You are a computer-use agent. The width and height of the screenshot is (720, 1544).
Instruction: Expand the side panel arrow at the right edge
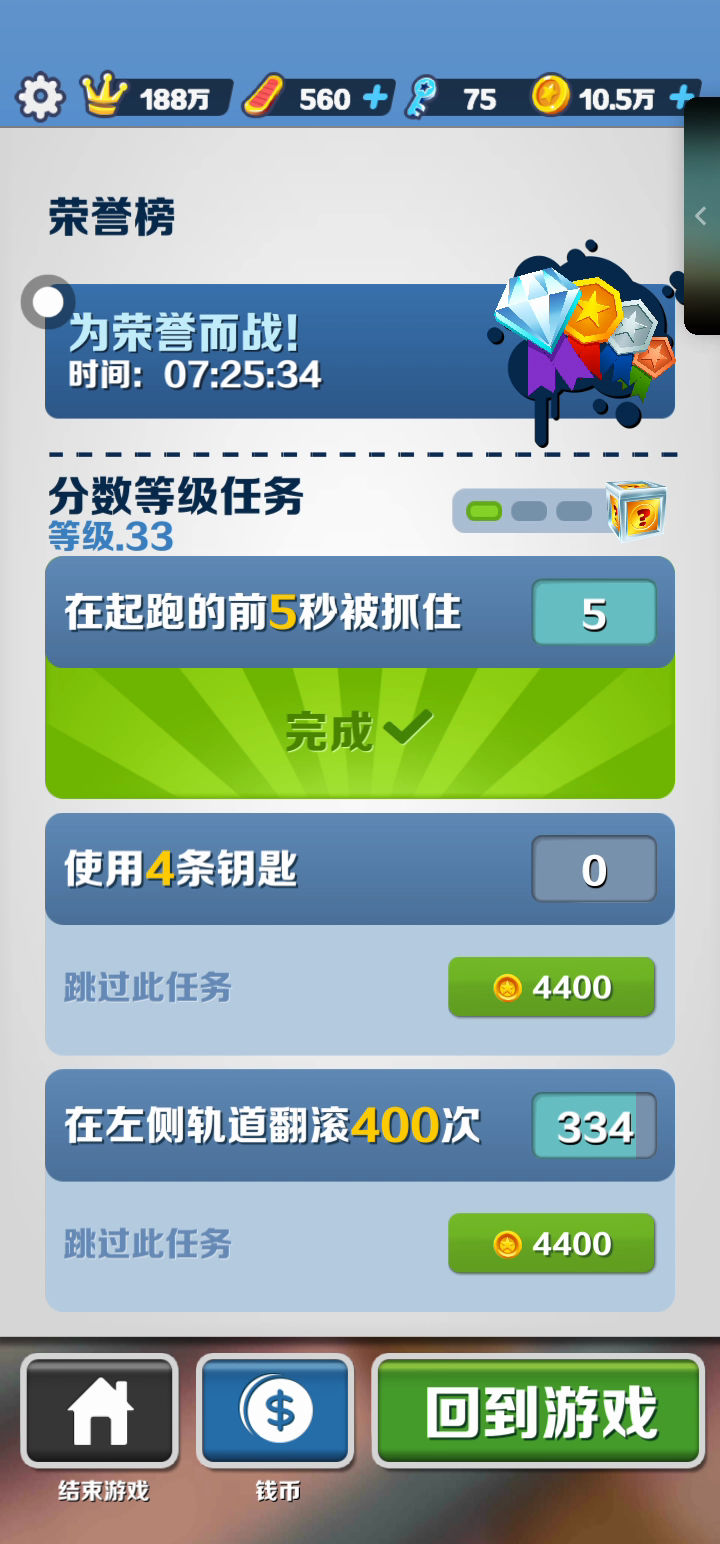tap(701, 216)
